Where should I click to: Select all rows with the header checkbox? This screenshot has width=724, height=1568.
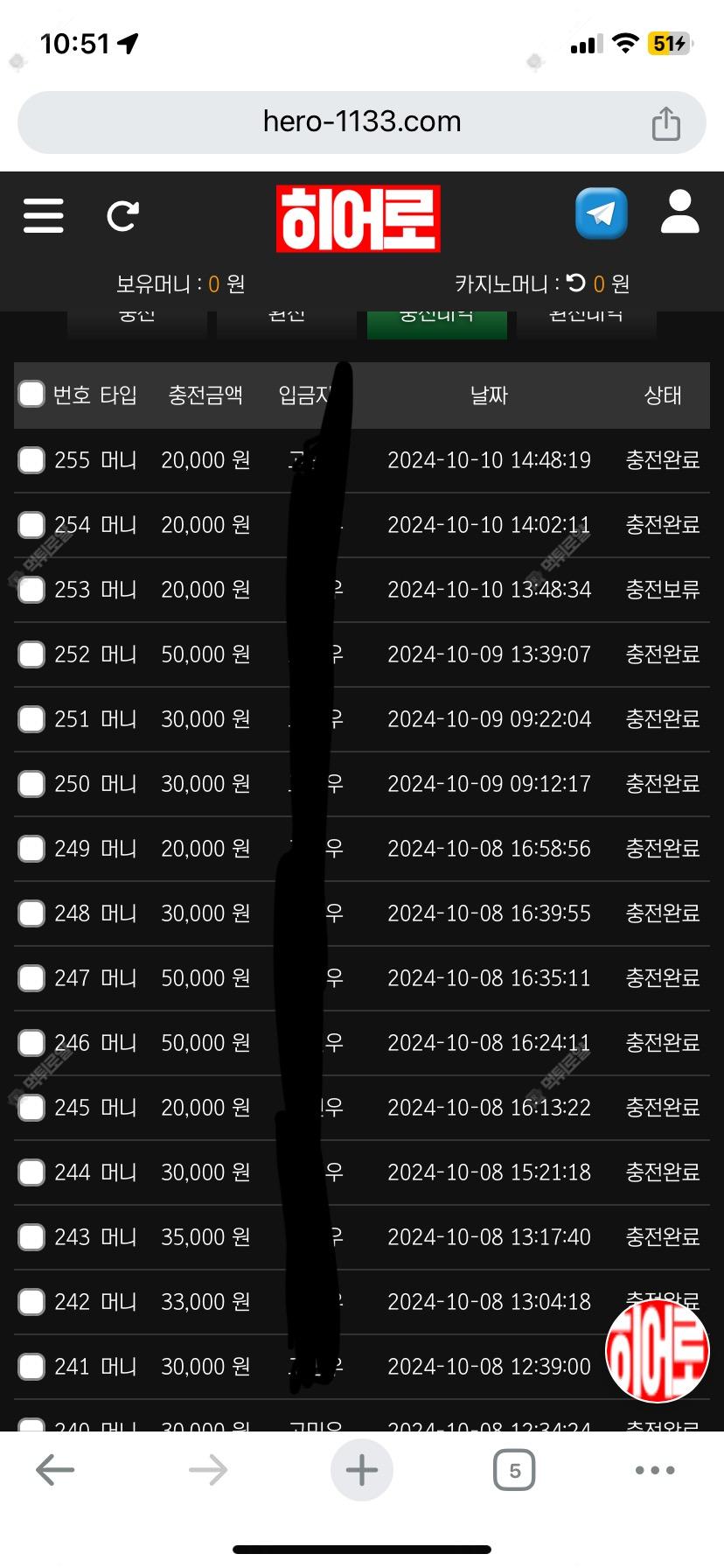31,395
